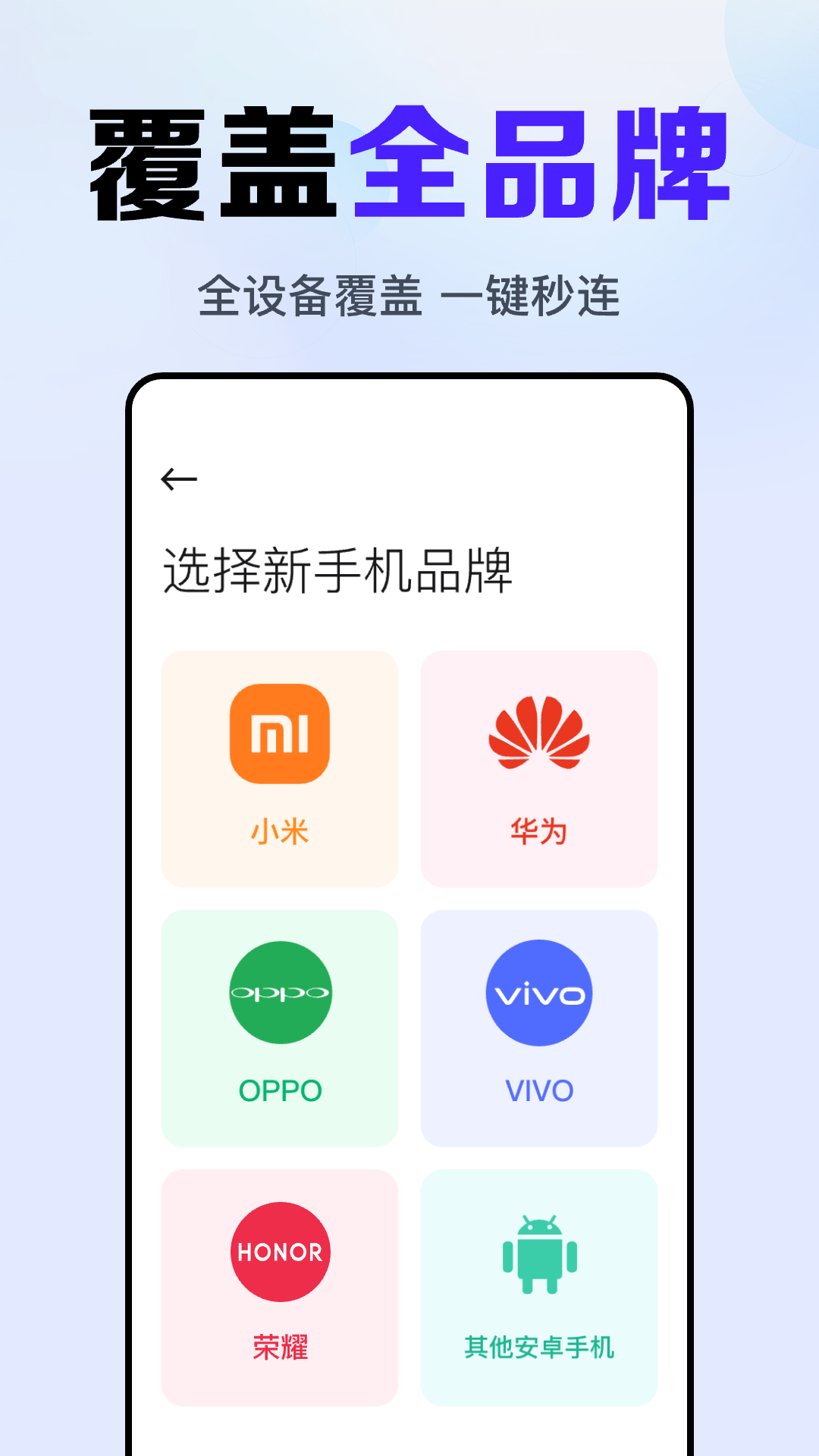This screenshot has height=1456, width=819.
Task: Choose 华为 as the new phone brand
Action: [539, 766]
